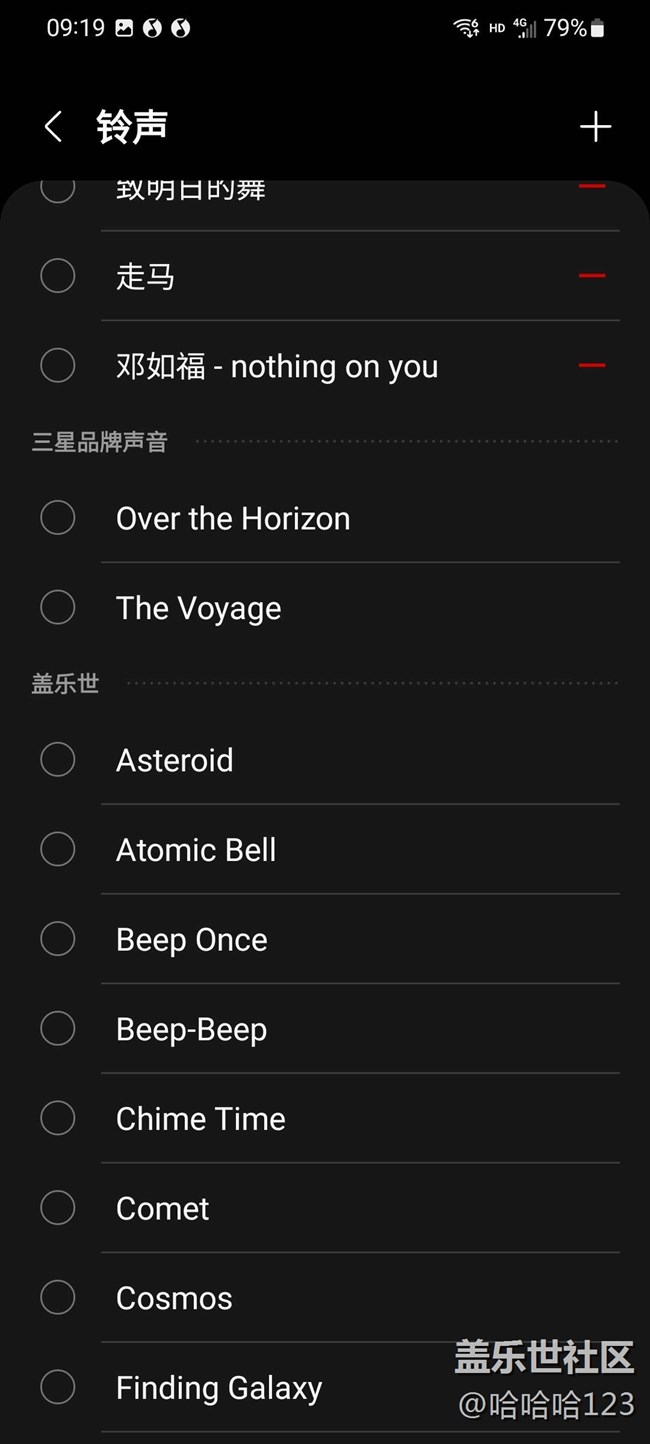Image resolution: width=650 pixels, height=1444 pixels.
Task: Select Chime Time ringtone
Action: (58, 1118)
